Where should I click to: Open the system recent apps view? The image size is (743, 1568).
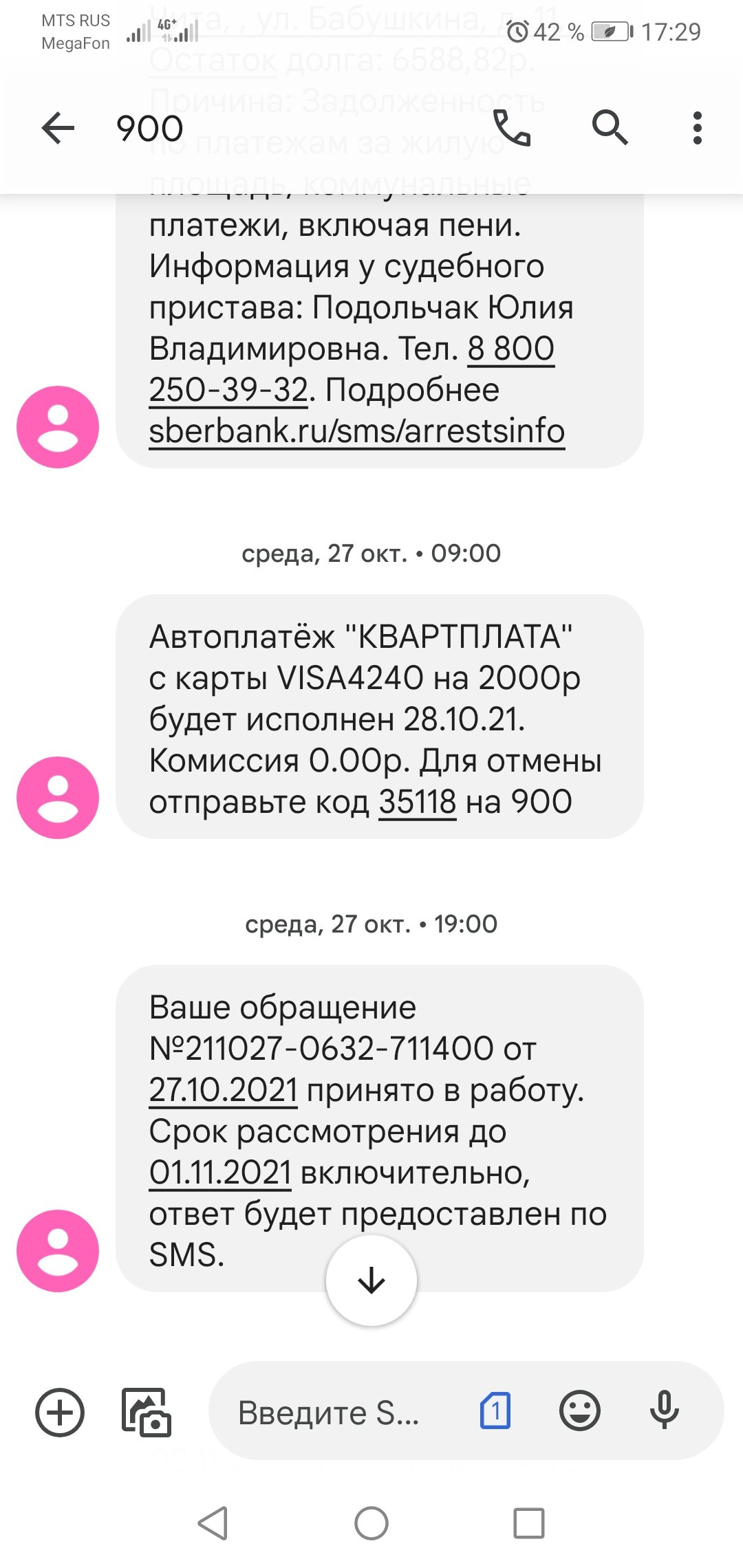click(x=529, y=1523)
